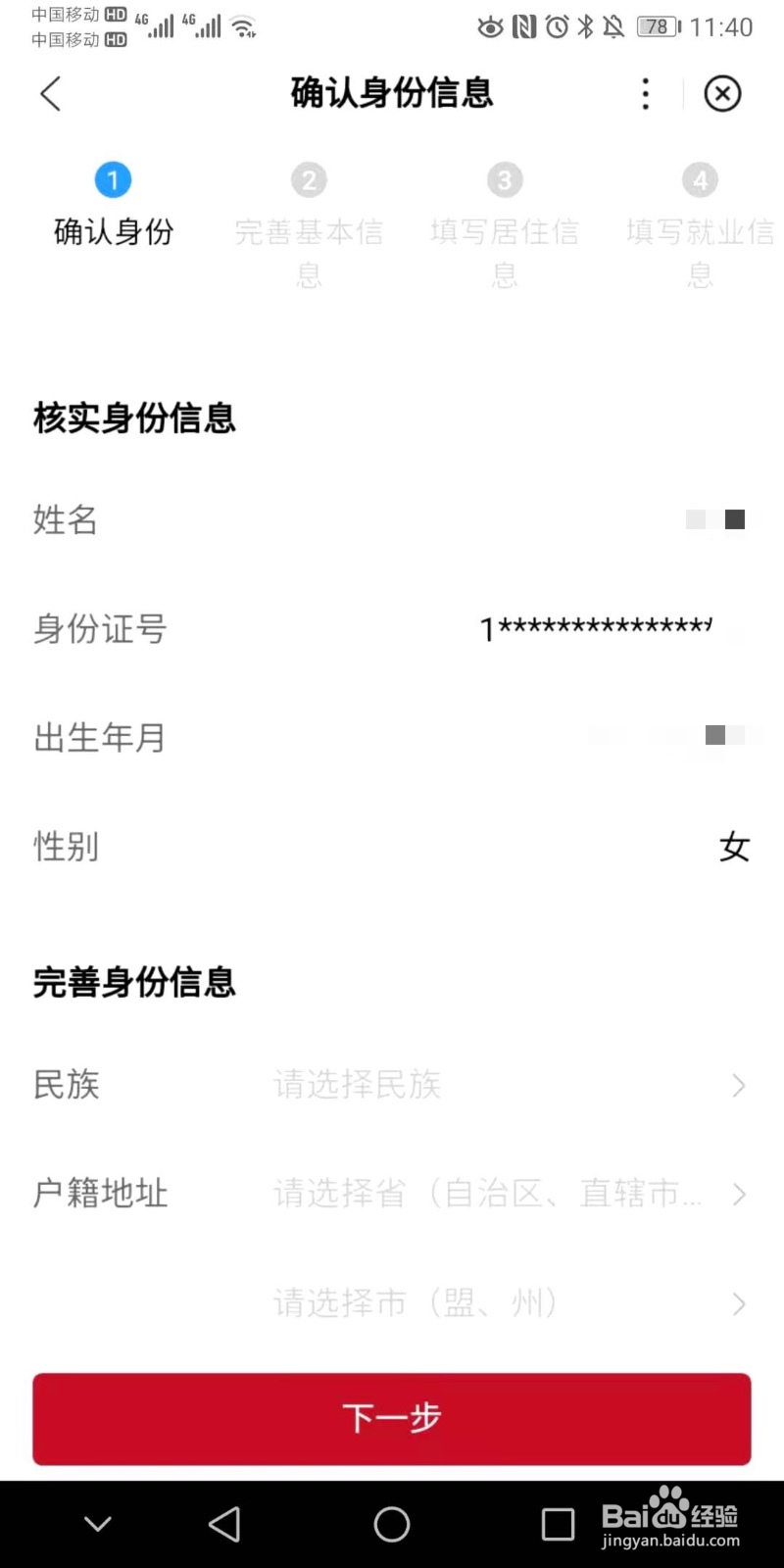This screenshot has height=1568, width=784.
Task: Tap the Bluetooth status icon
Action: point(586,27)
